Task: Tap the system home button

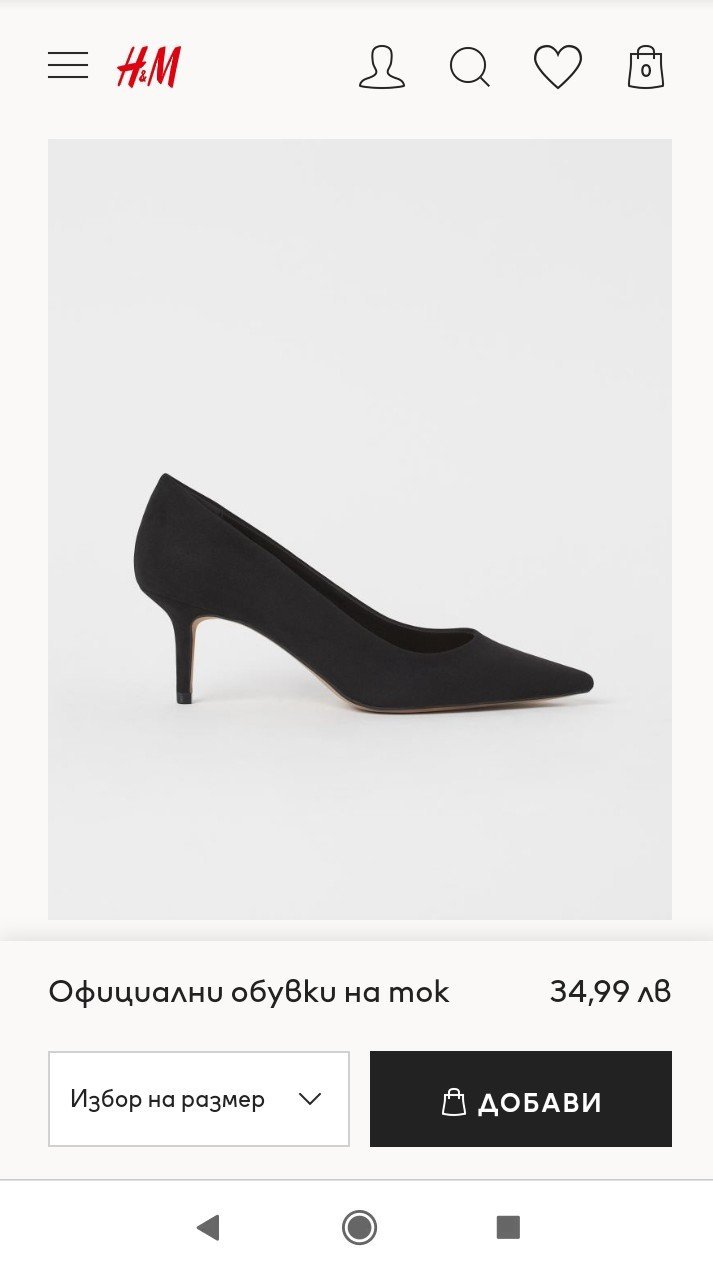Action: pyautogui.click(x=359, y=1227)
